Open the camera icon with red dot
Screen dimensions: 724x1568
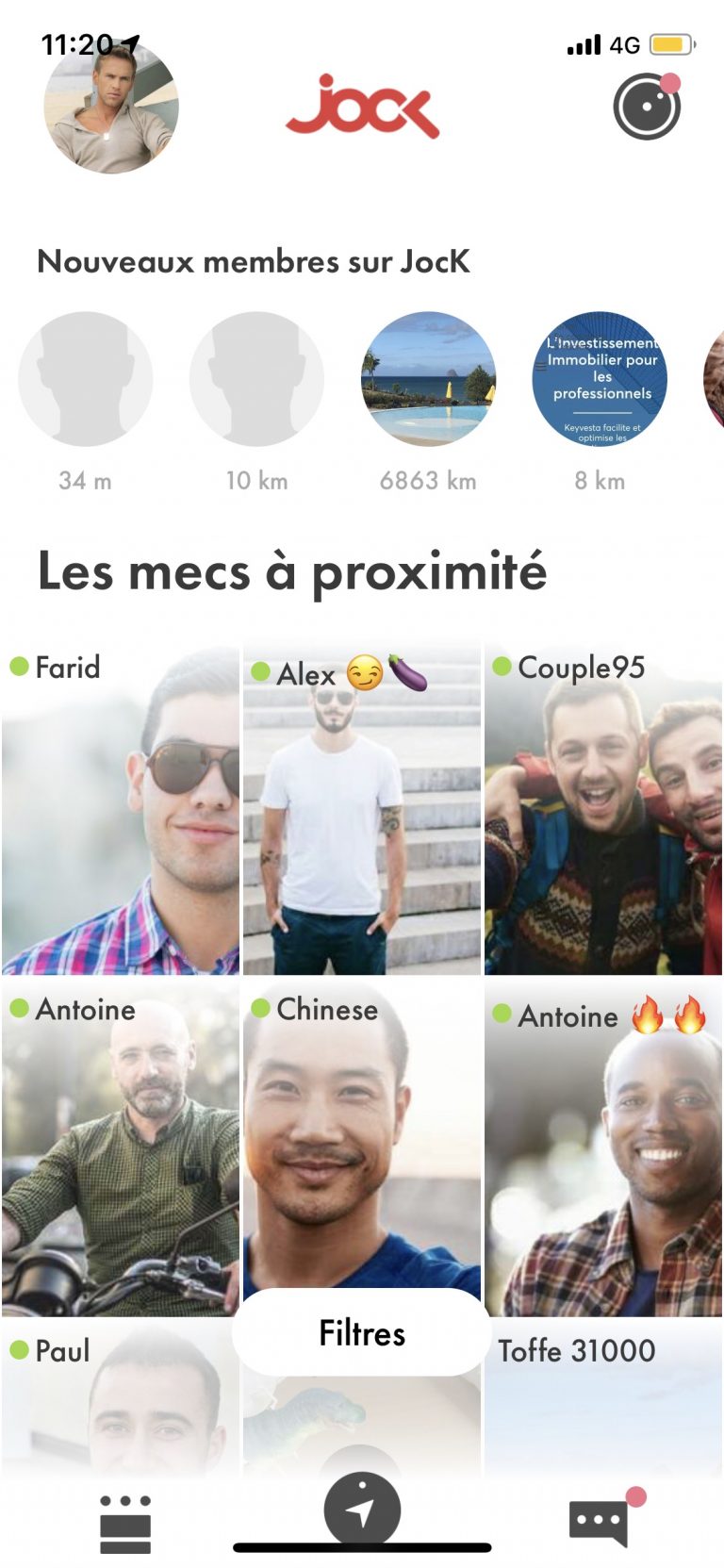[648, 106]
